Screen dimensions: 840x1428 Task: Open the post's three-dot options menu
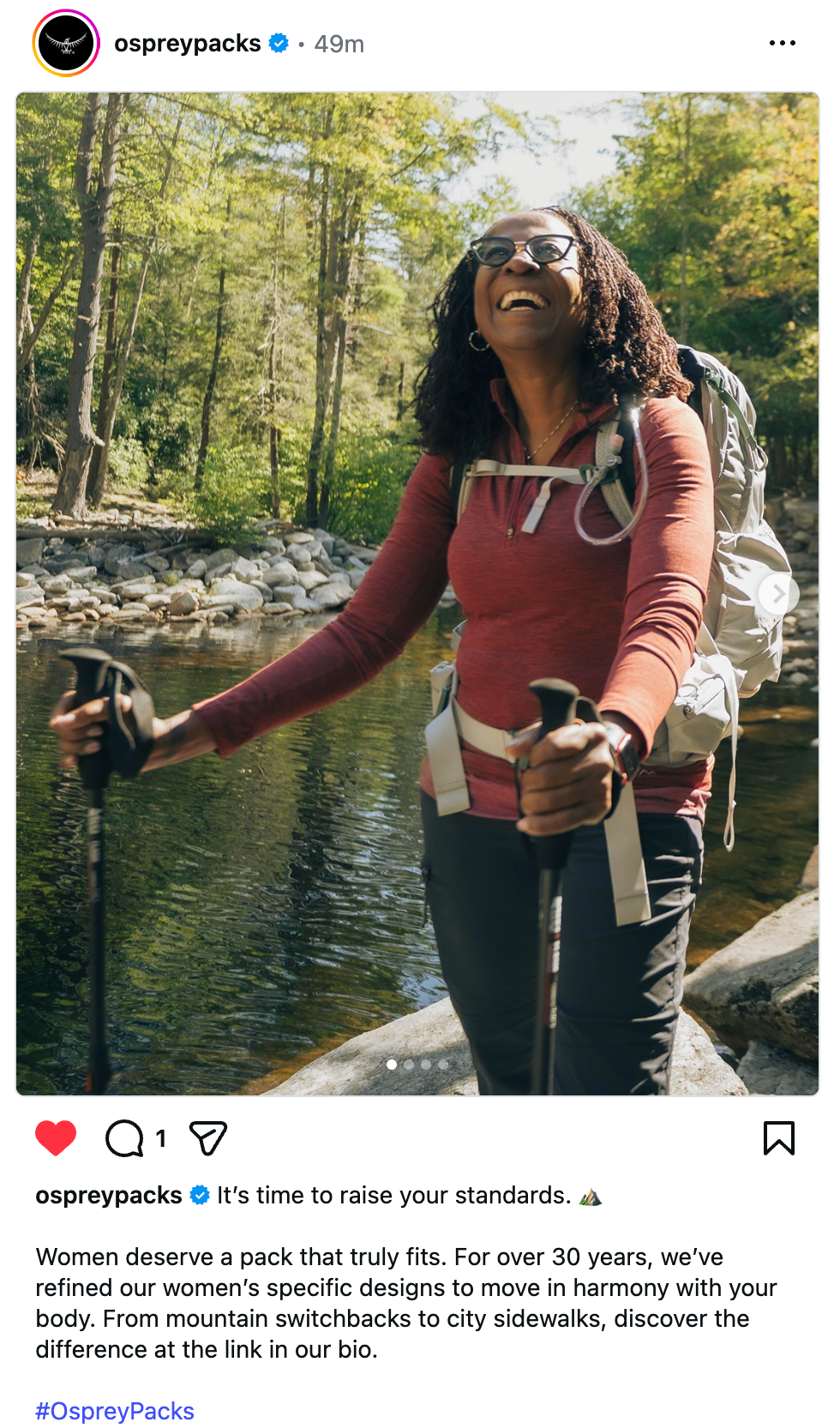782,43
